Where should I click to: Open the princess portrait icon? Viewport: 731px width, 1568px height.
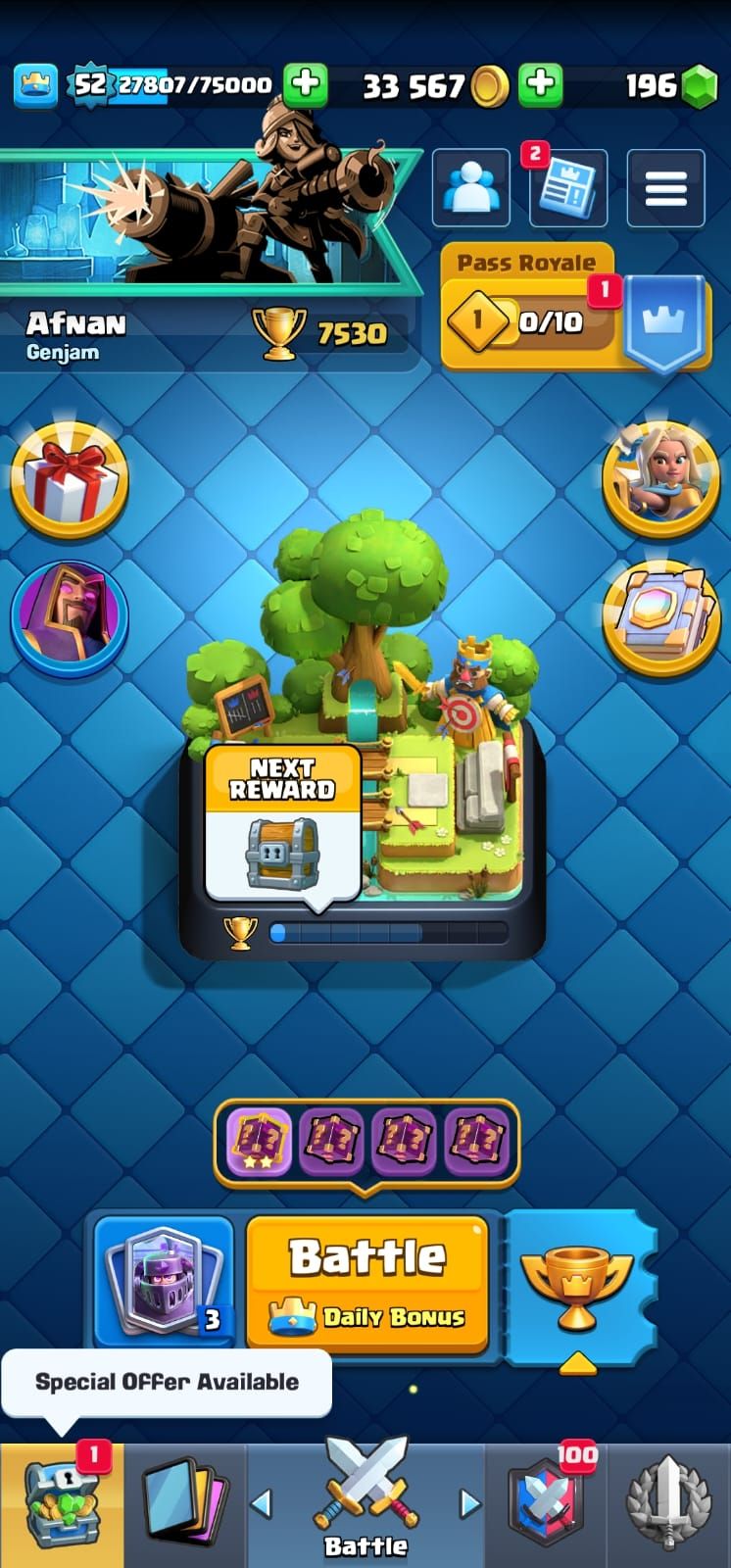point(660,480)
